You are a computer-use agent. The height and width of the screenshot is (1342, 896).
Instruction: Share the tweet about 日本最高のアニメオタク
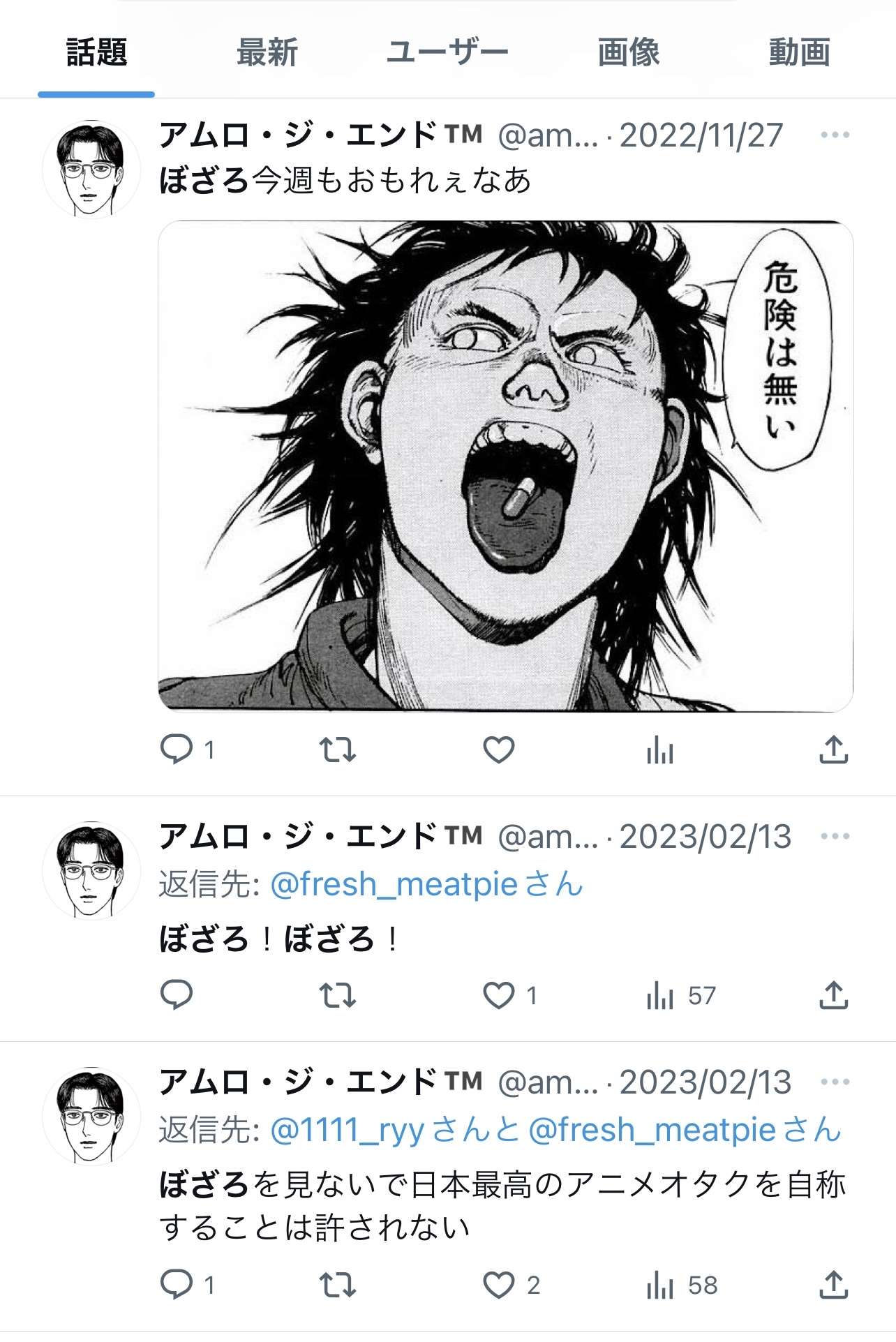pos(833,1285)
